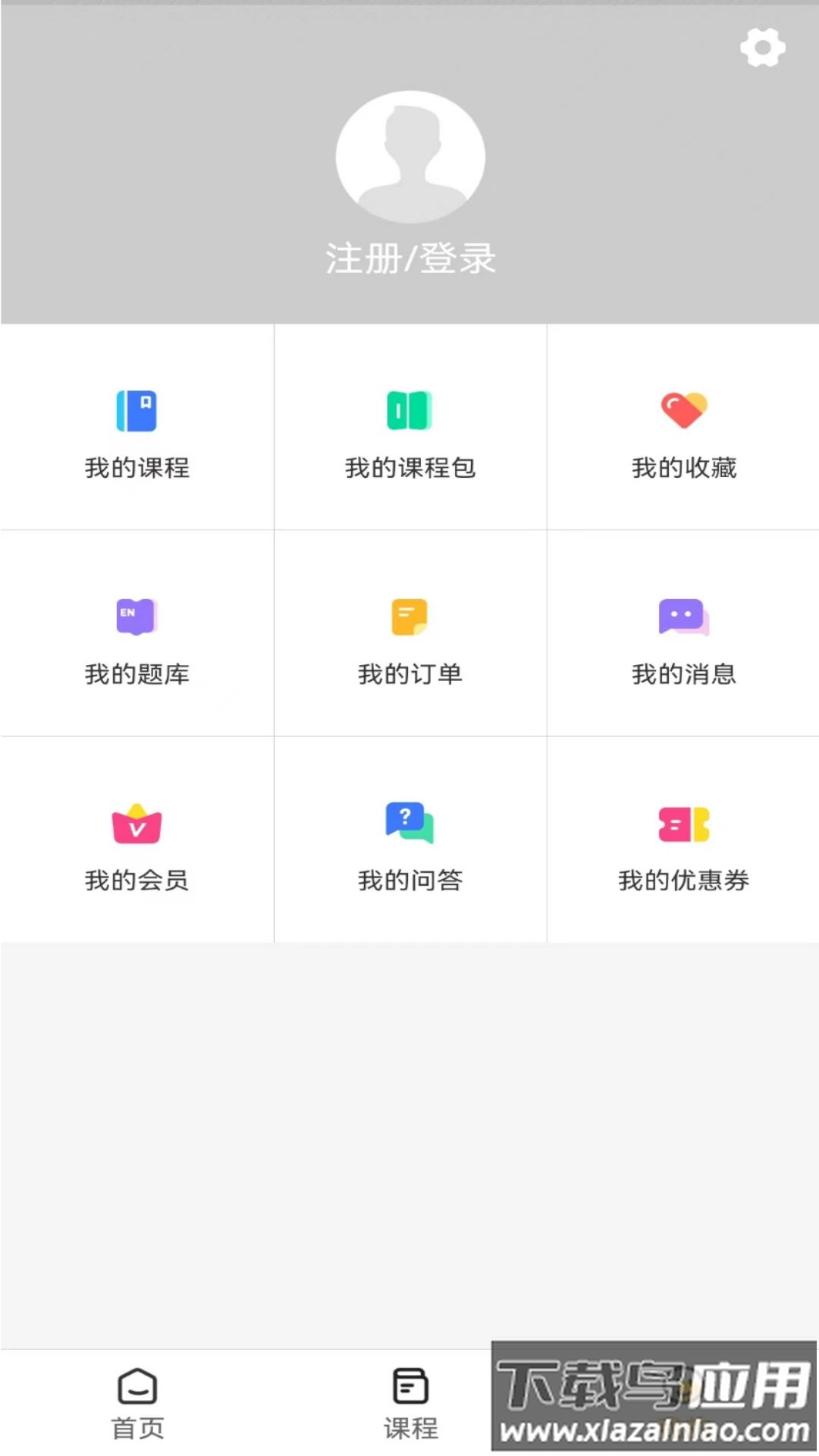Viewport: 819px width, 1456px height.
Task: Tap the heart icon for 我的收藏
Action: [x=683, y=410]
